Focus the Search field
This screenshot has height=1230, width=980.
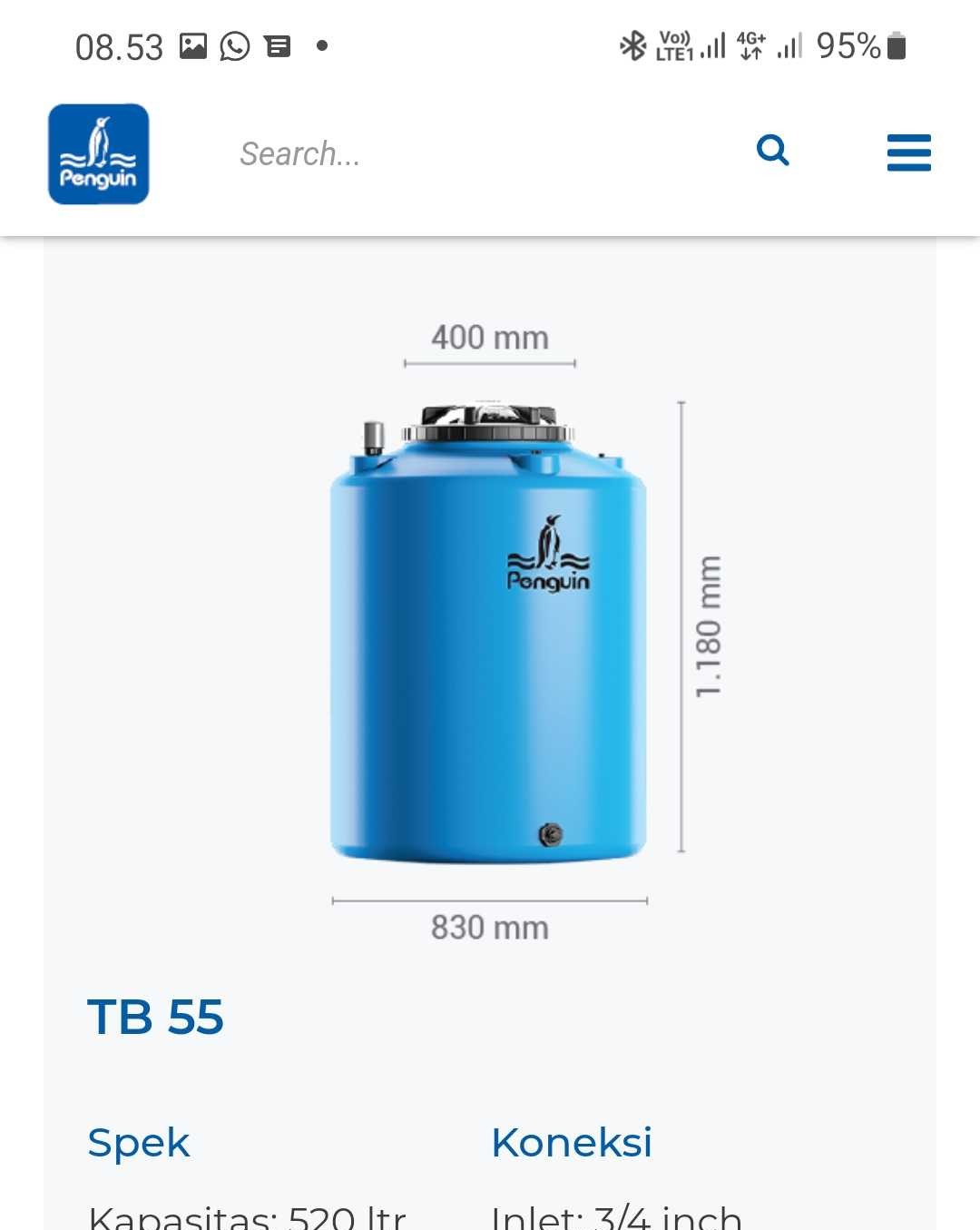[x=481, y=153]
